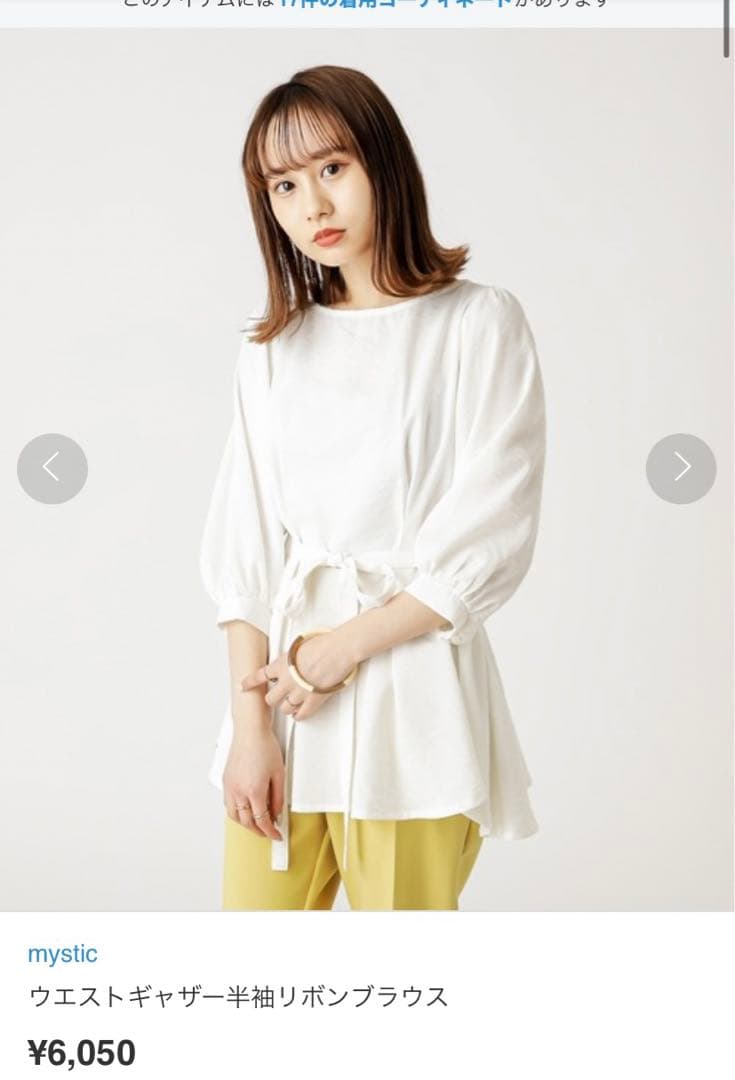This screenshot has height=1080, width=735.
Task: Show the previous product photo
Action: point(52,468)
